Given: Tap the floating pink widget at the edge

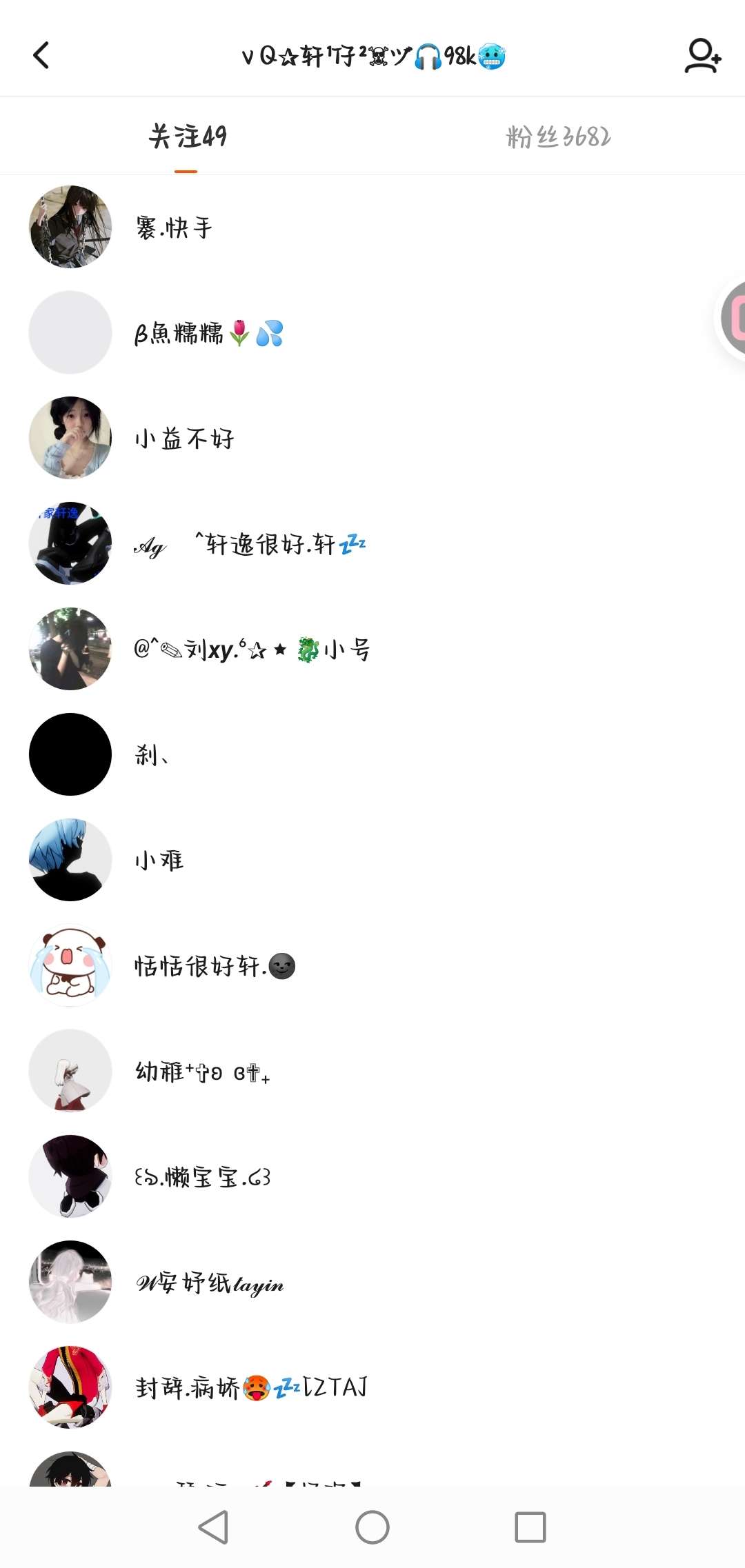Looking at the screenshot, I should [x=733, y=319].
